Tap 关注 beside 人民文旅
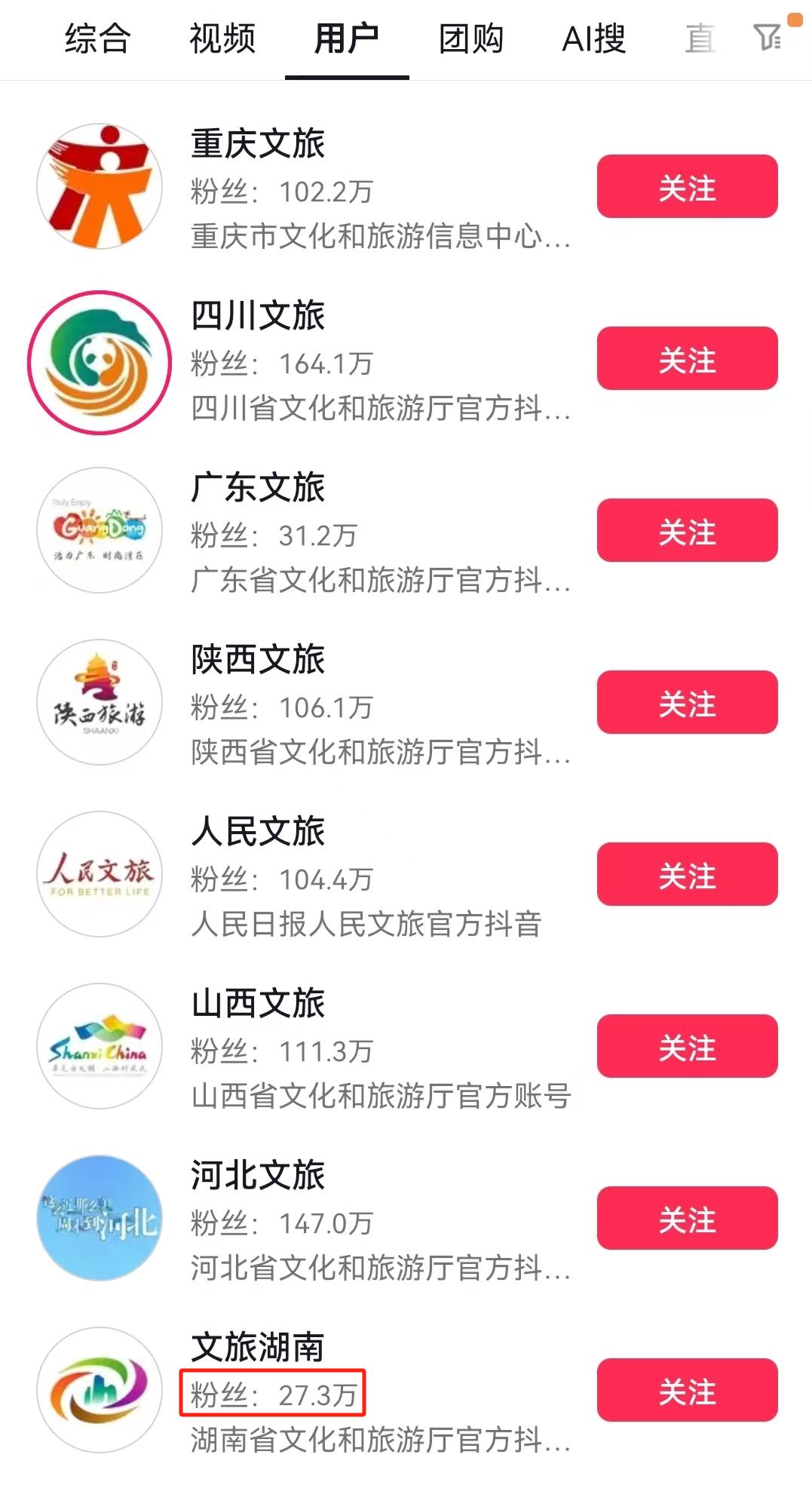This screenshot has height=1485, width=812. (x=687, y=875)
